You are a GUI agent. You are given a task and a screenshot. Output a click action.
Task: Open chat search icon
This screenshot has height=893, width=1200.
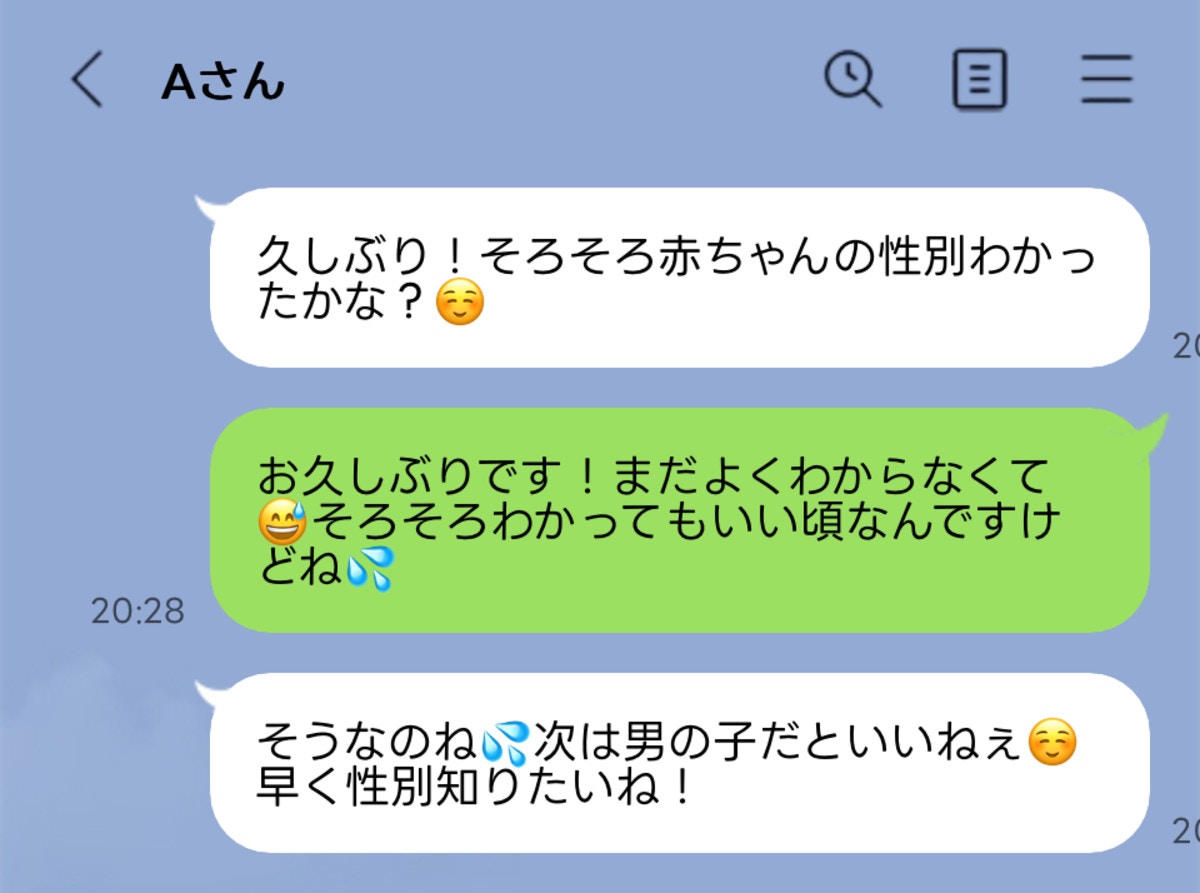pos(852,80)
